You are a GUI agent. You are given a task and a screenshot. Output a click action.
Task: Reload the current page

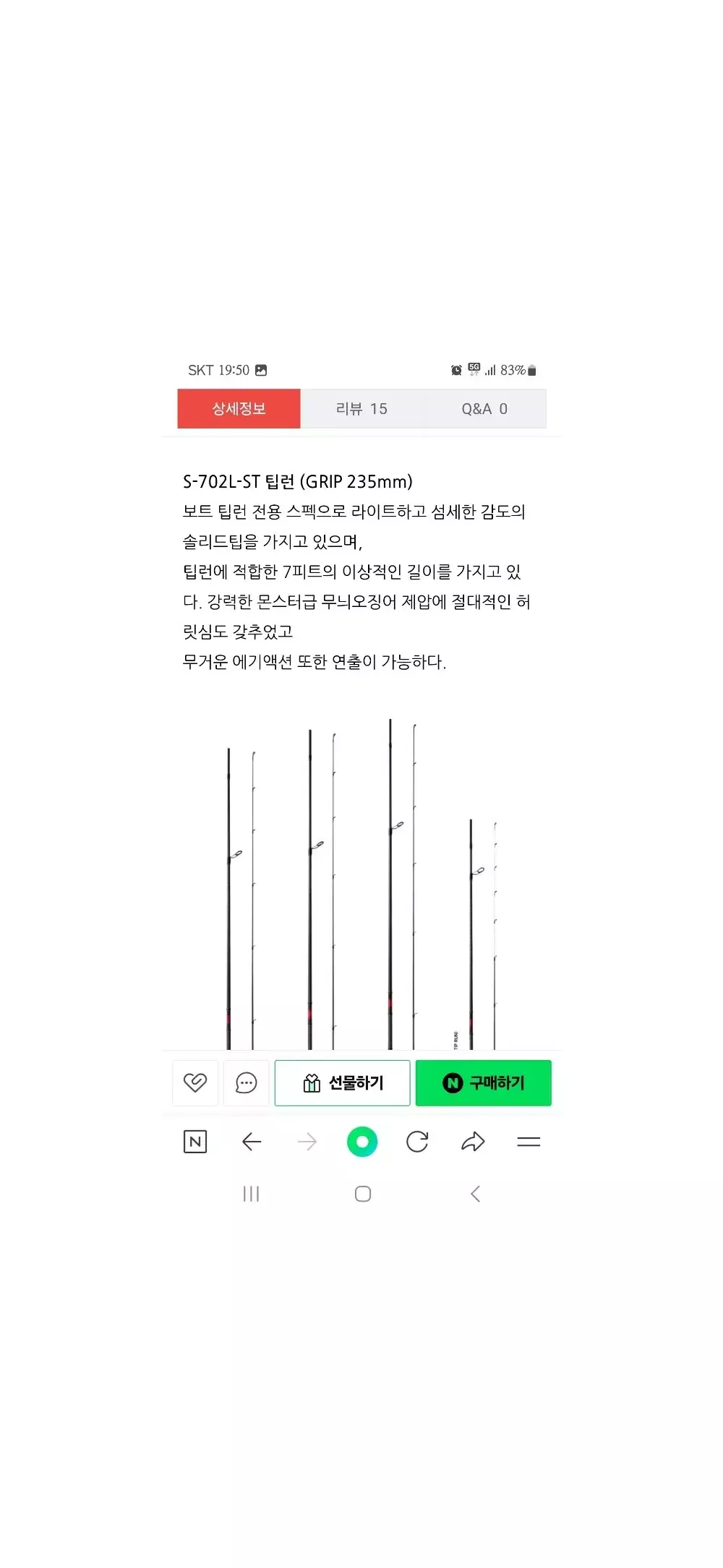(417, 1142)
